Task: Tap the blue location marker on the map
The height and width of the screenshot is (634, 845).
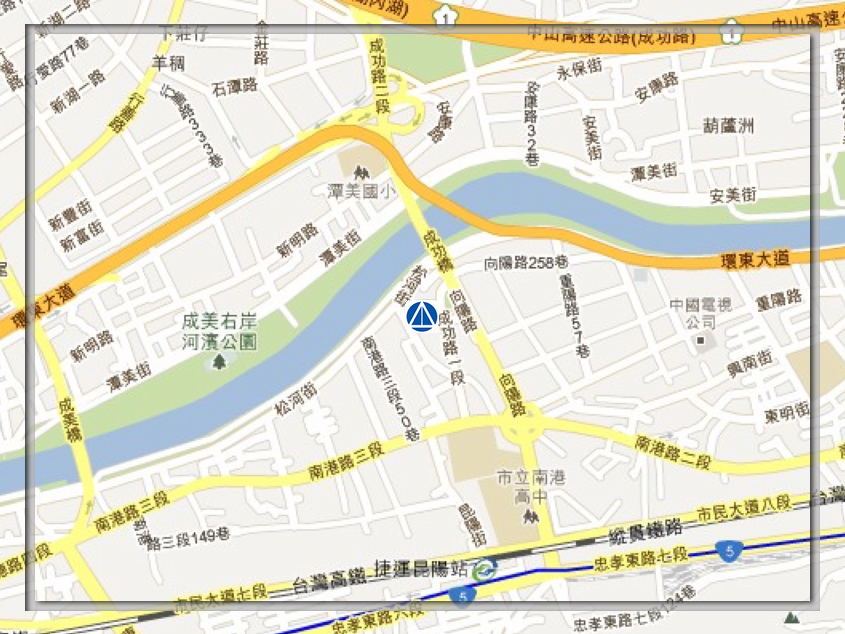Action: pyautogui.click(x=421, y=316)
